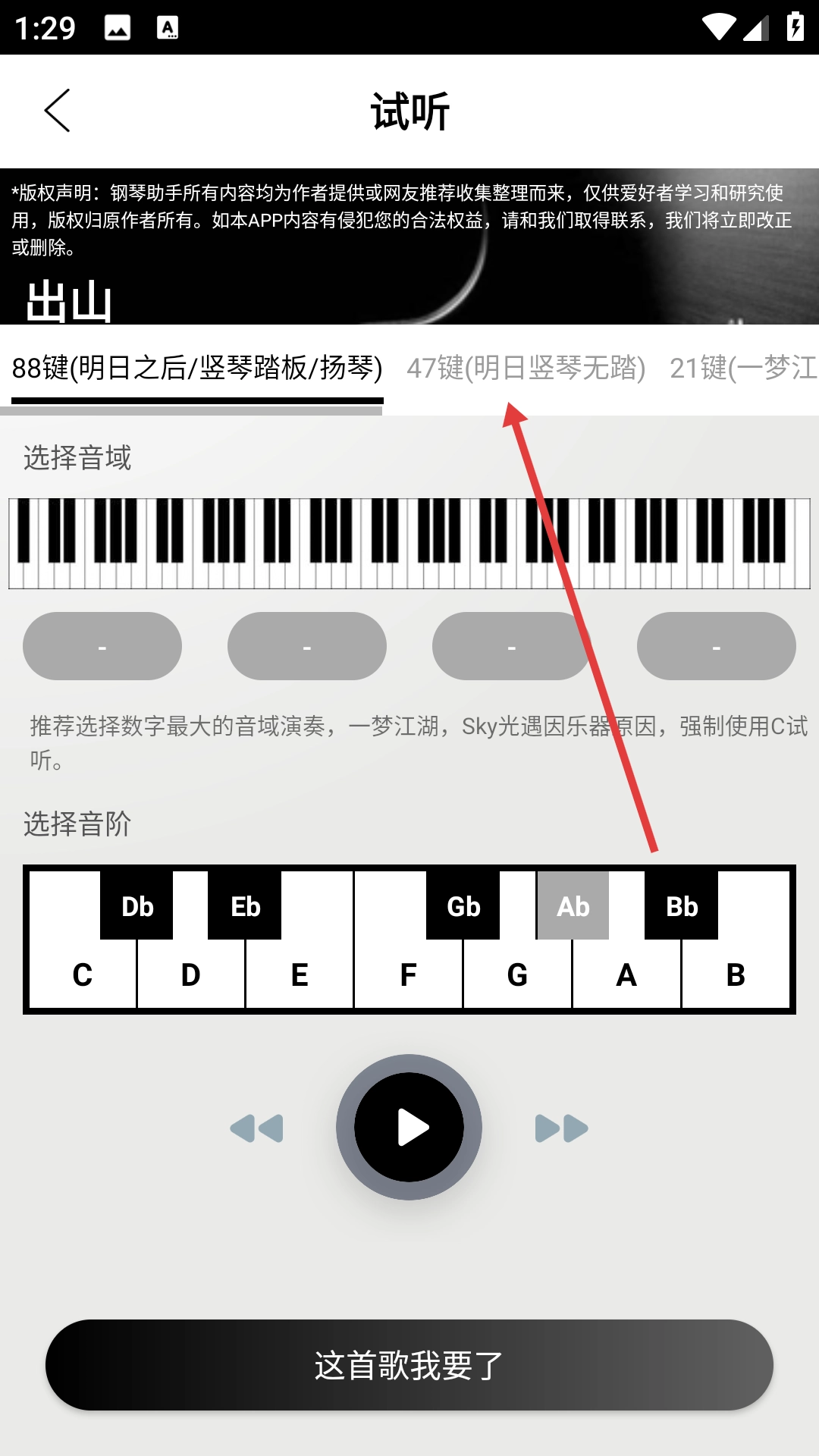Tap the 这首歌我要了 button
819x1456 pixels.
click(x=409, y=1365)
